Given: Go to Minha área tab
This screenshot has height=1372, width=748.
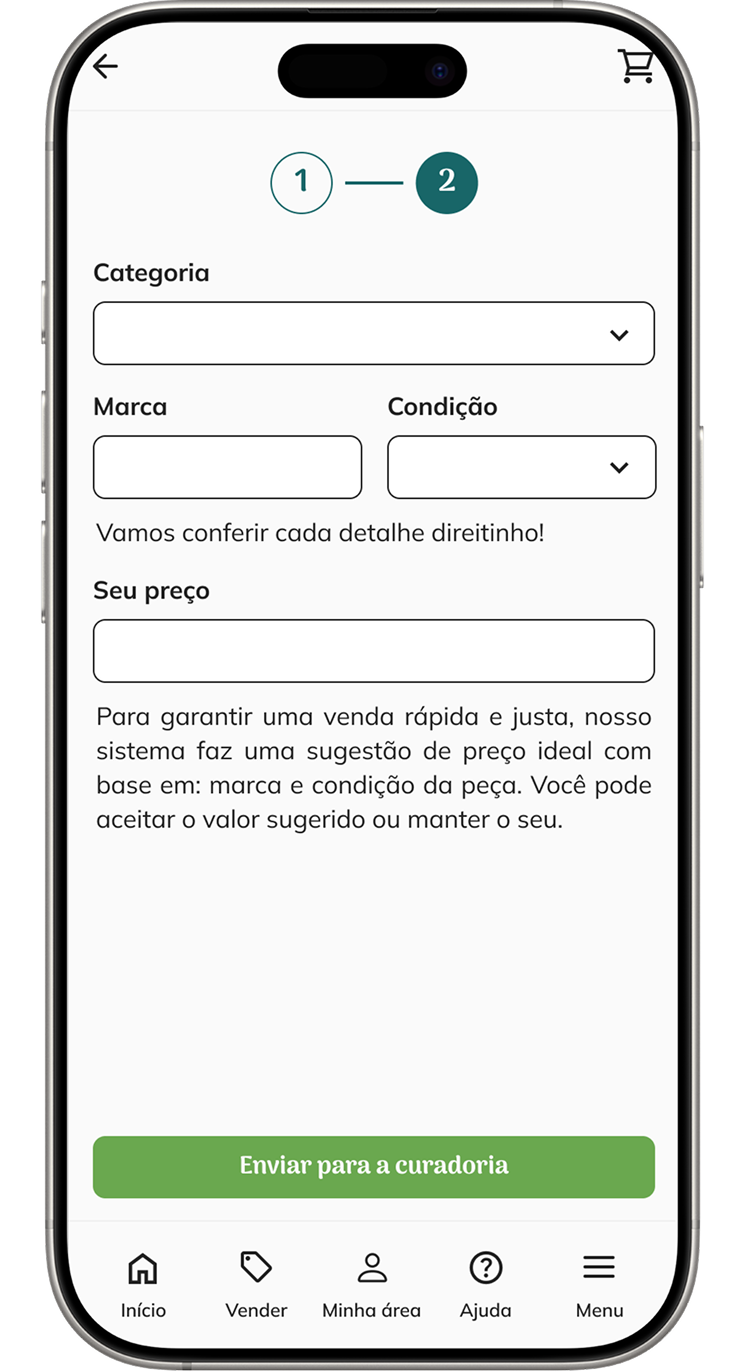Looking at the screenshot, I should pos(371,1284).
